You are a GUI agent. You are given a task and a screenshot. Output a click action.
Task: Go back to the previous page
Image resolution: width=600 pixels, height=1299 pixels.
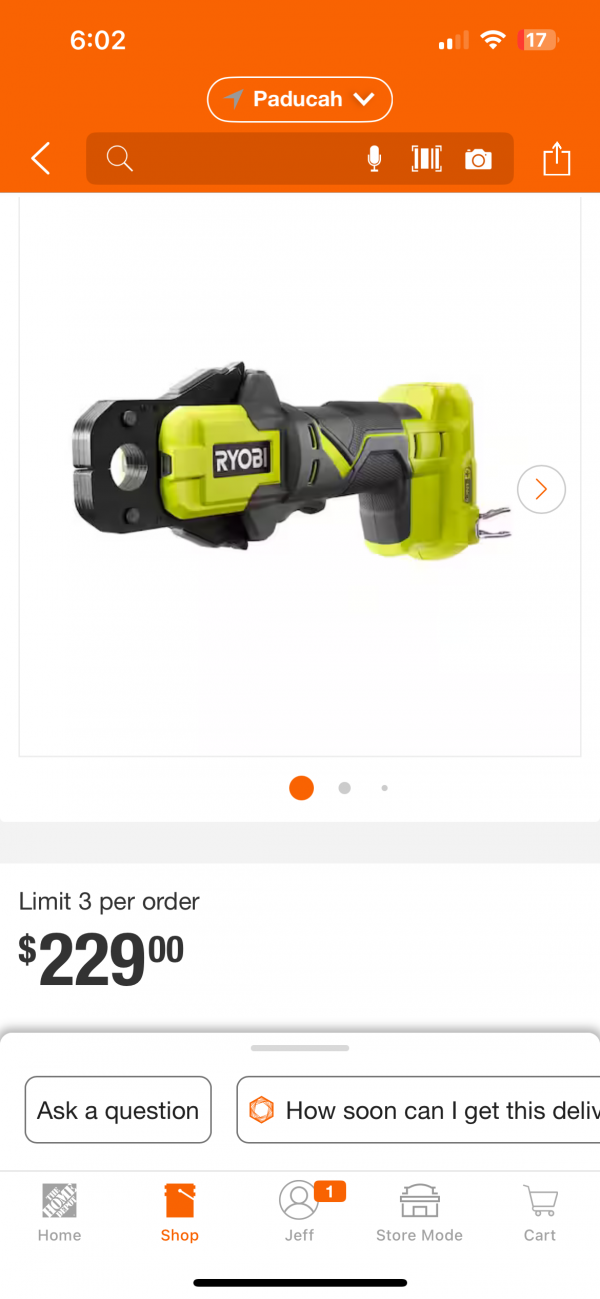tap(41, 158)
